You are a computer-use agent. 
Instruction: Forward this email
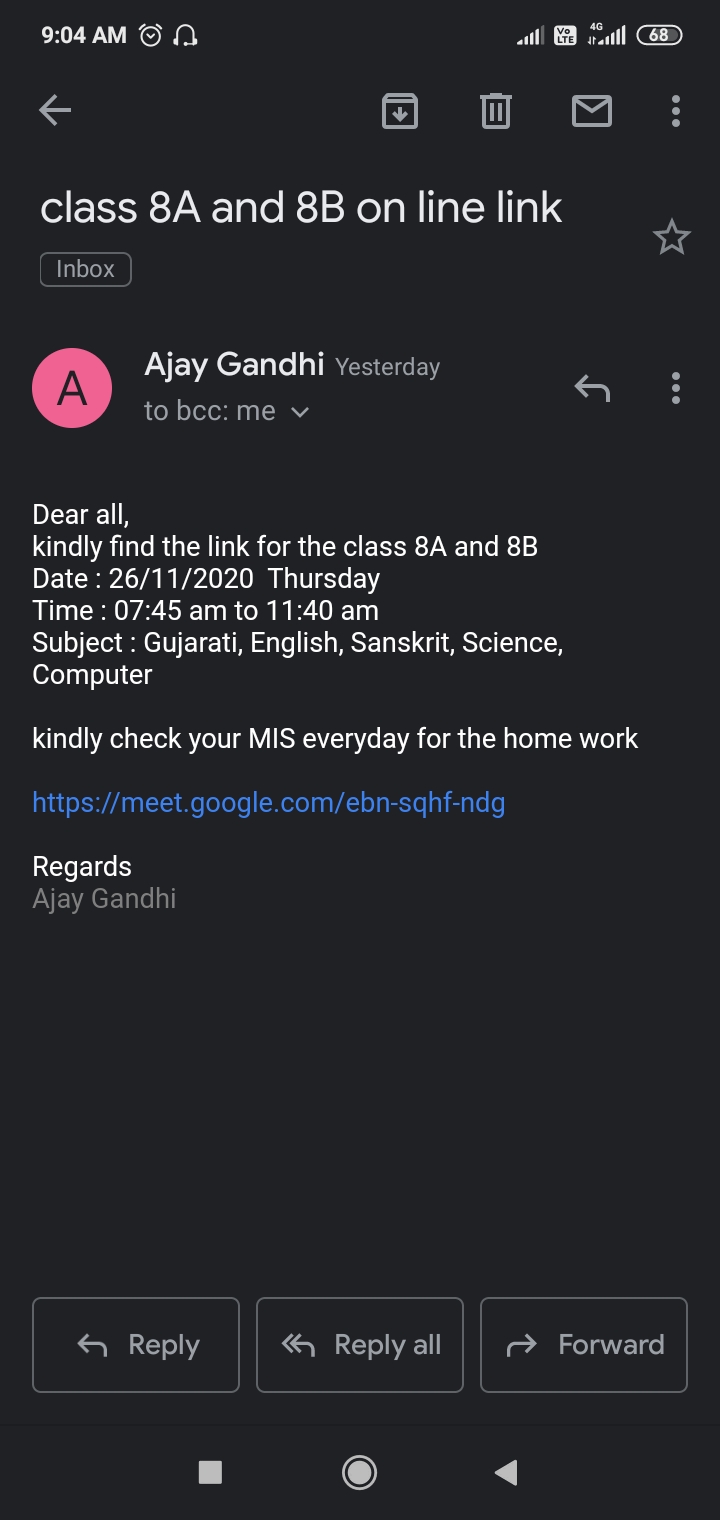pyautogui.click(x=584, y=1345)
